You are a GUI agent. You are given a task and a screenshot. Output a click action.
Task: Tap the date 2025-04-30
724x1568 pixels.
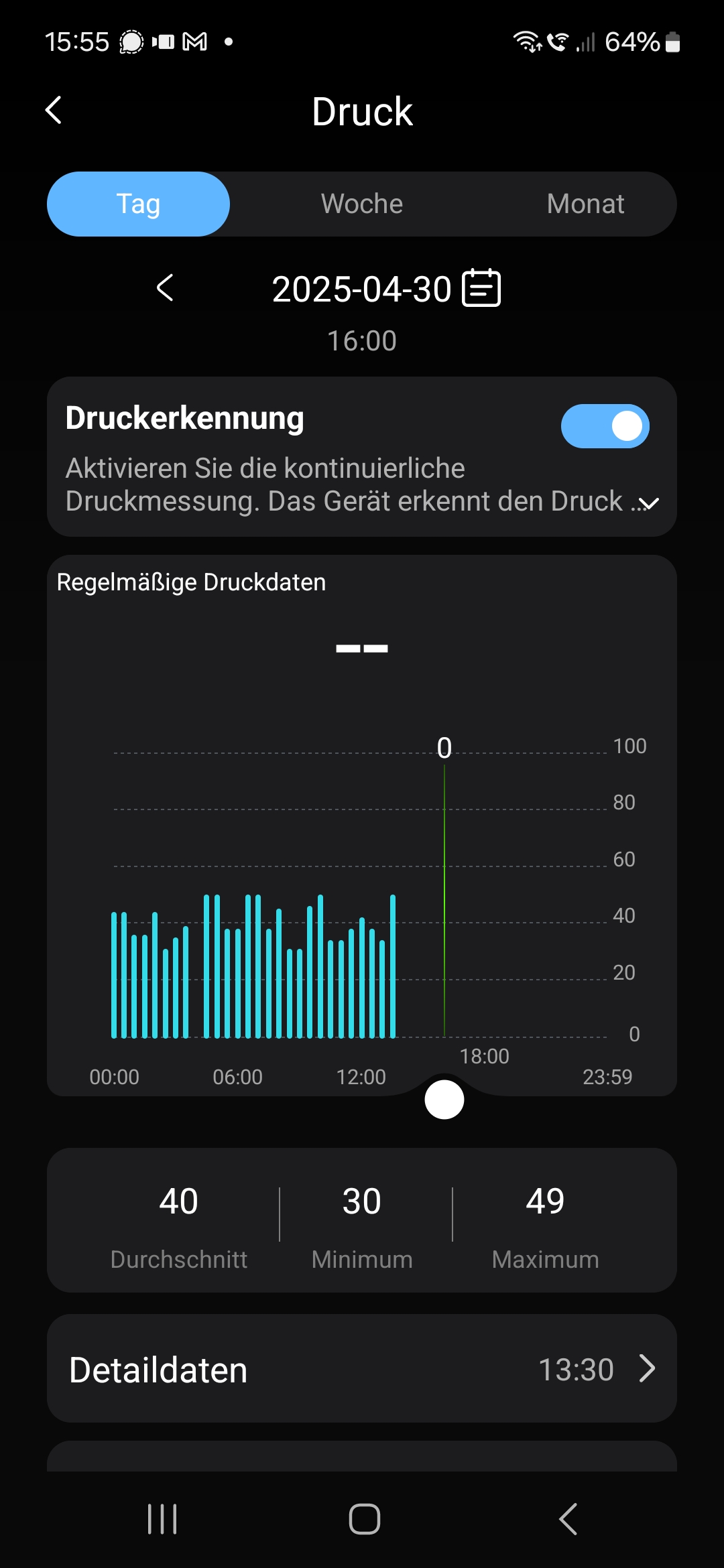361,287
